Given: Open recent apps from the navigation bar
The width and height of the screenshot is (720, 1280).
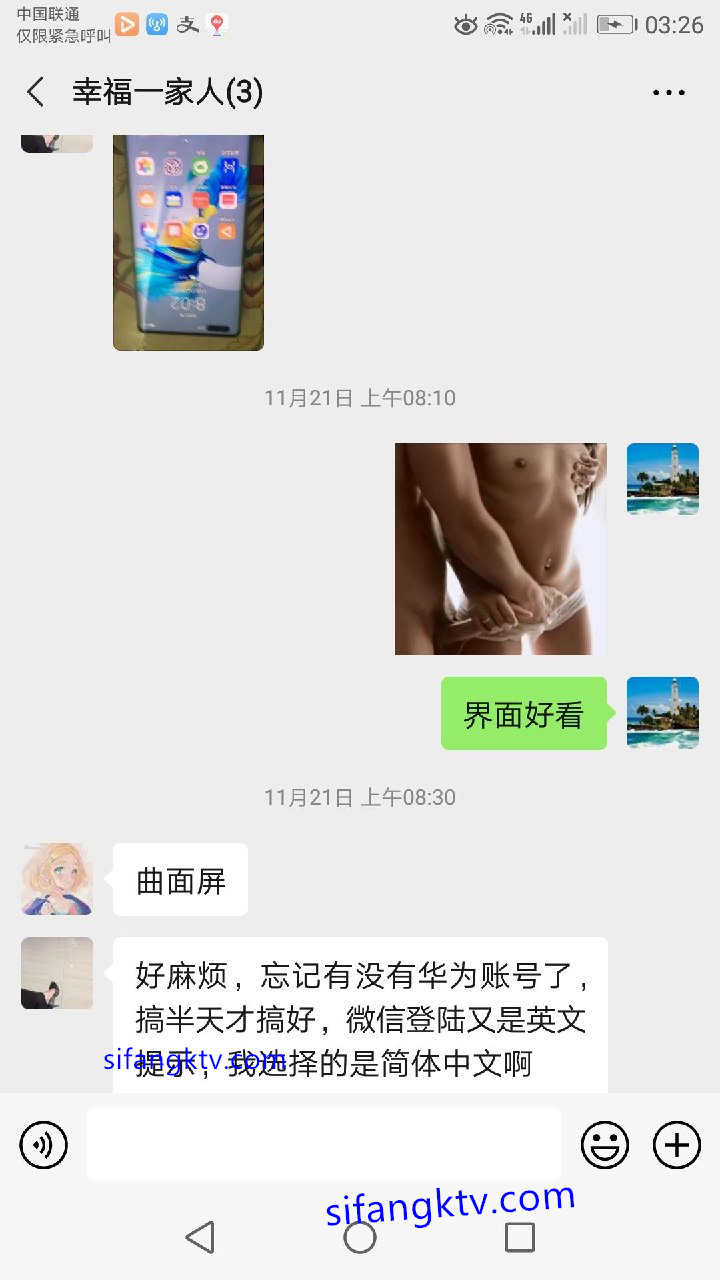Looking at the screenshot, I should point(520,1237).
